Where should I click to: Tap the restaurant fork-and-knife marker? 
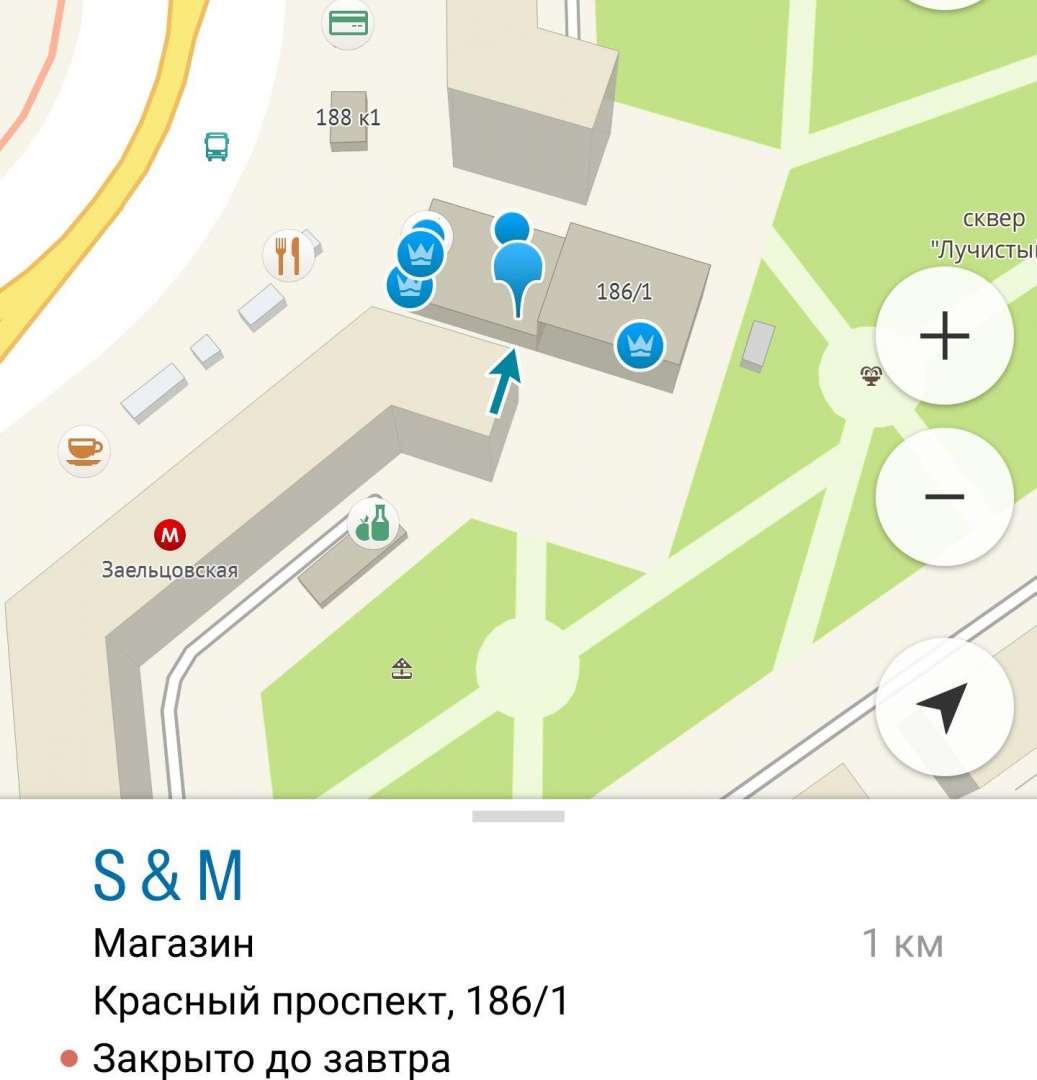(288, 255)
